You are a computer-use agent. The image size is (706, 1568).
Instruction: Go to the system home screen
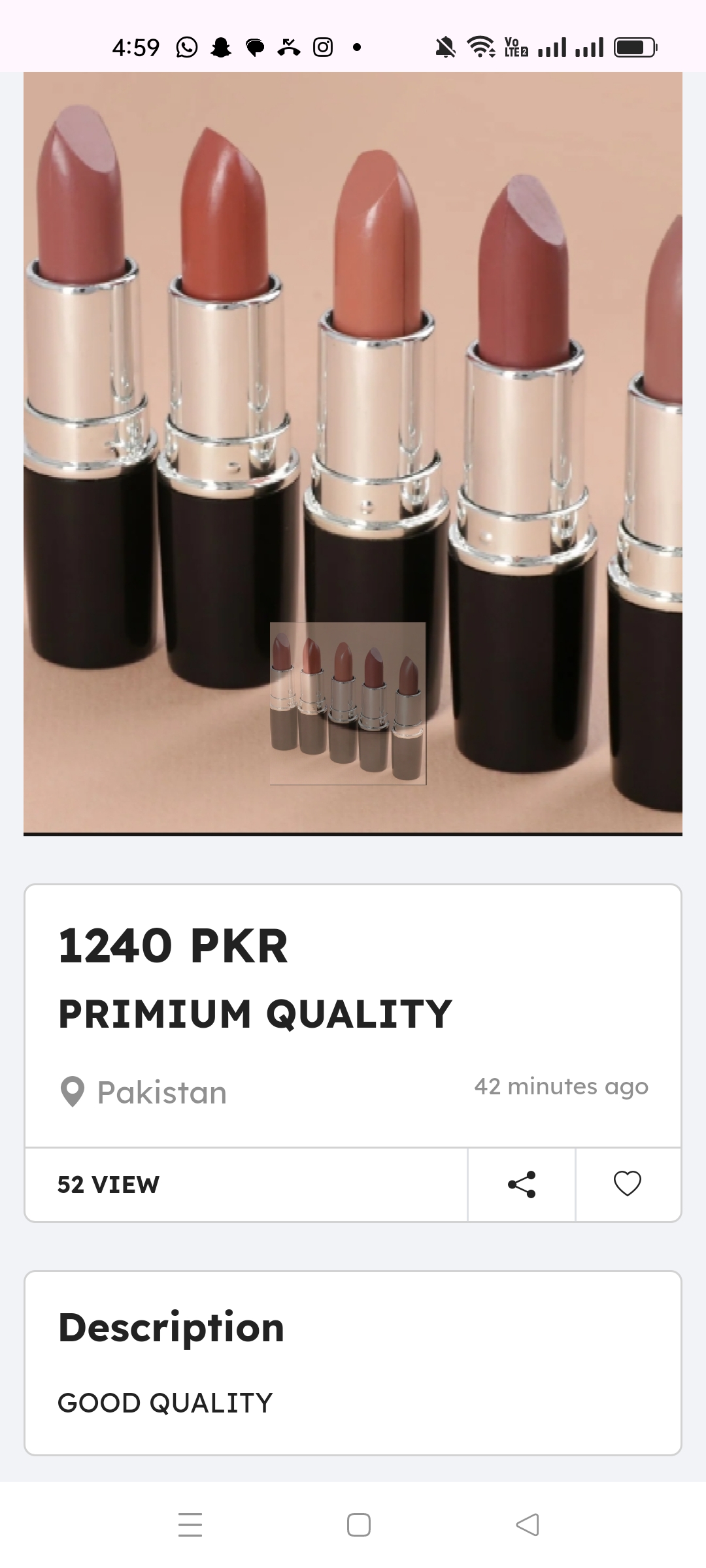coord(358,1525)
